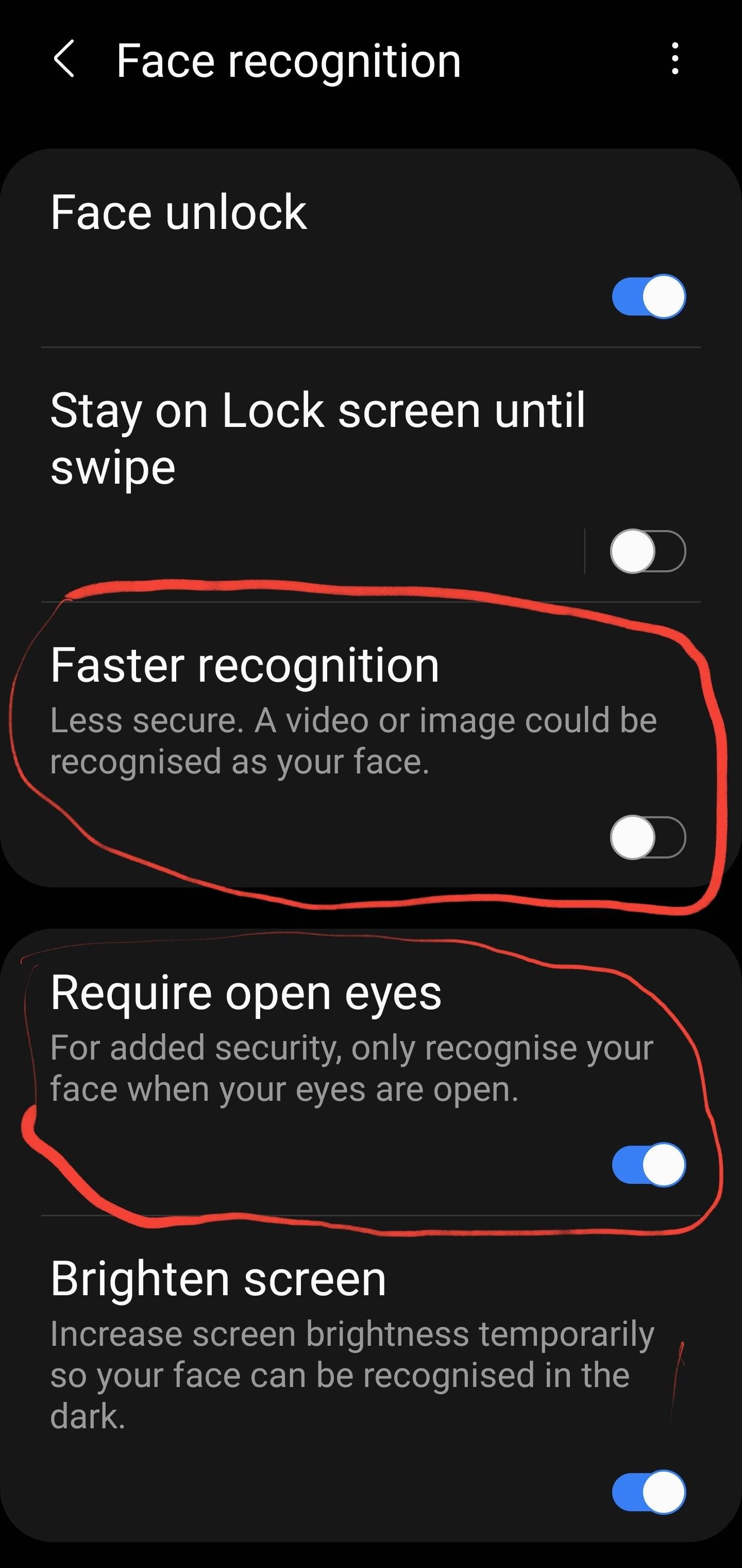Turn on Faster recognition

[x=648, y=837]
